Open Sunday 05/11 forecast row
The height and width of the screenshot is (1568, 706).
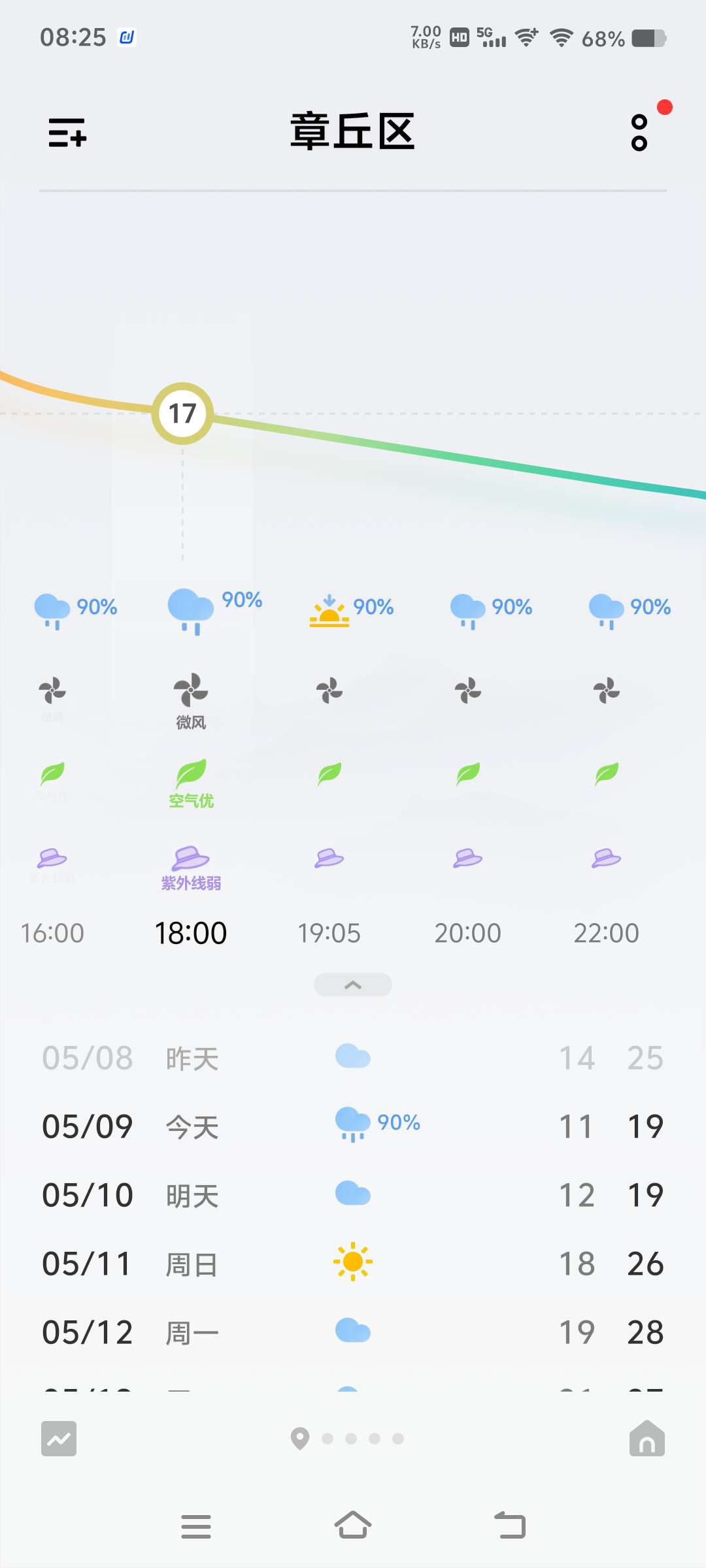click(353, 1264)
